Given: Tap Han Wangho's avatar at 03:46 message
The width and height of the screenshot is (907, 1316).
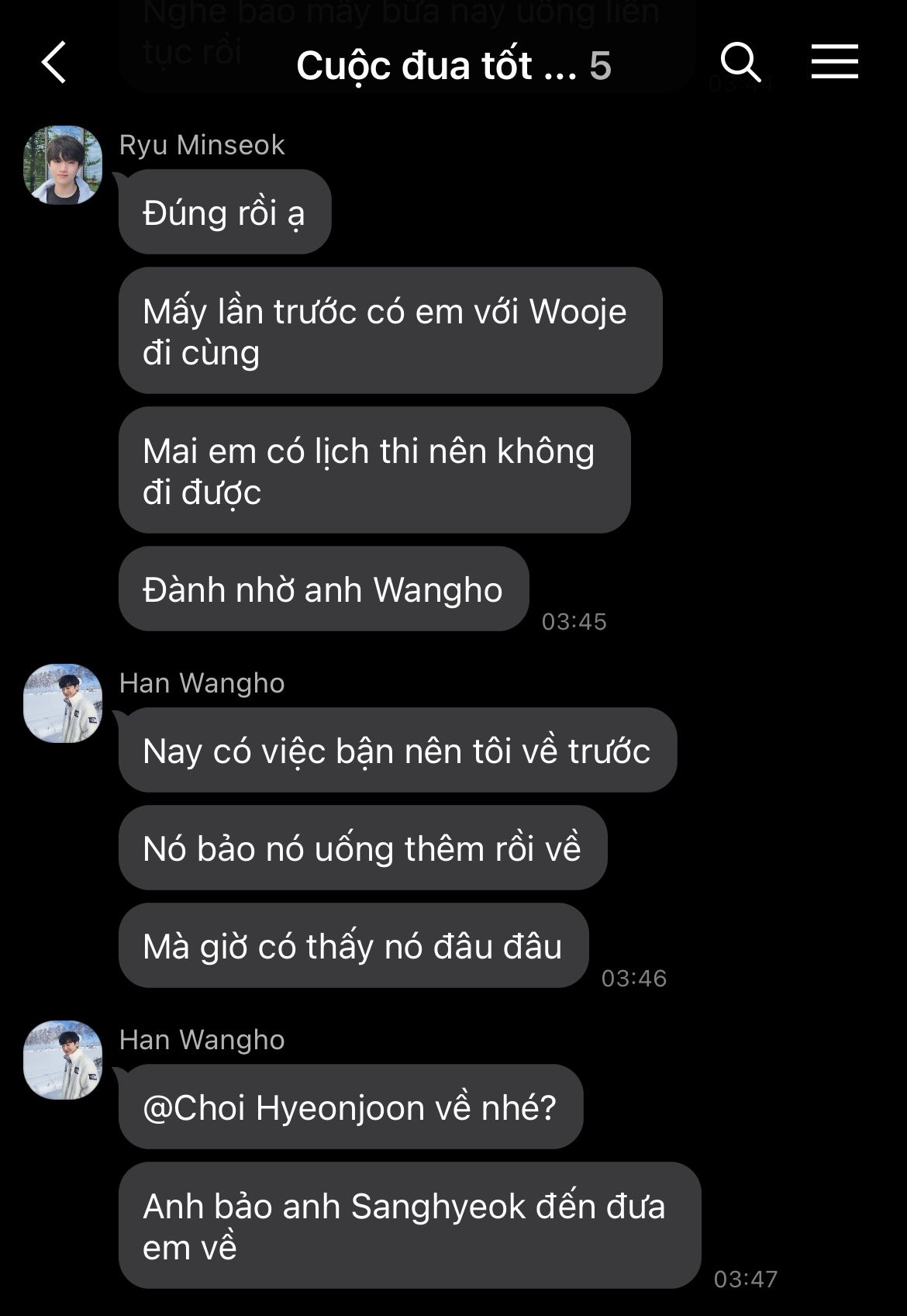Looking at the screenshot, I should pyautogui.click(x=63, y=703).
